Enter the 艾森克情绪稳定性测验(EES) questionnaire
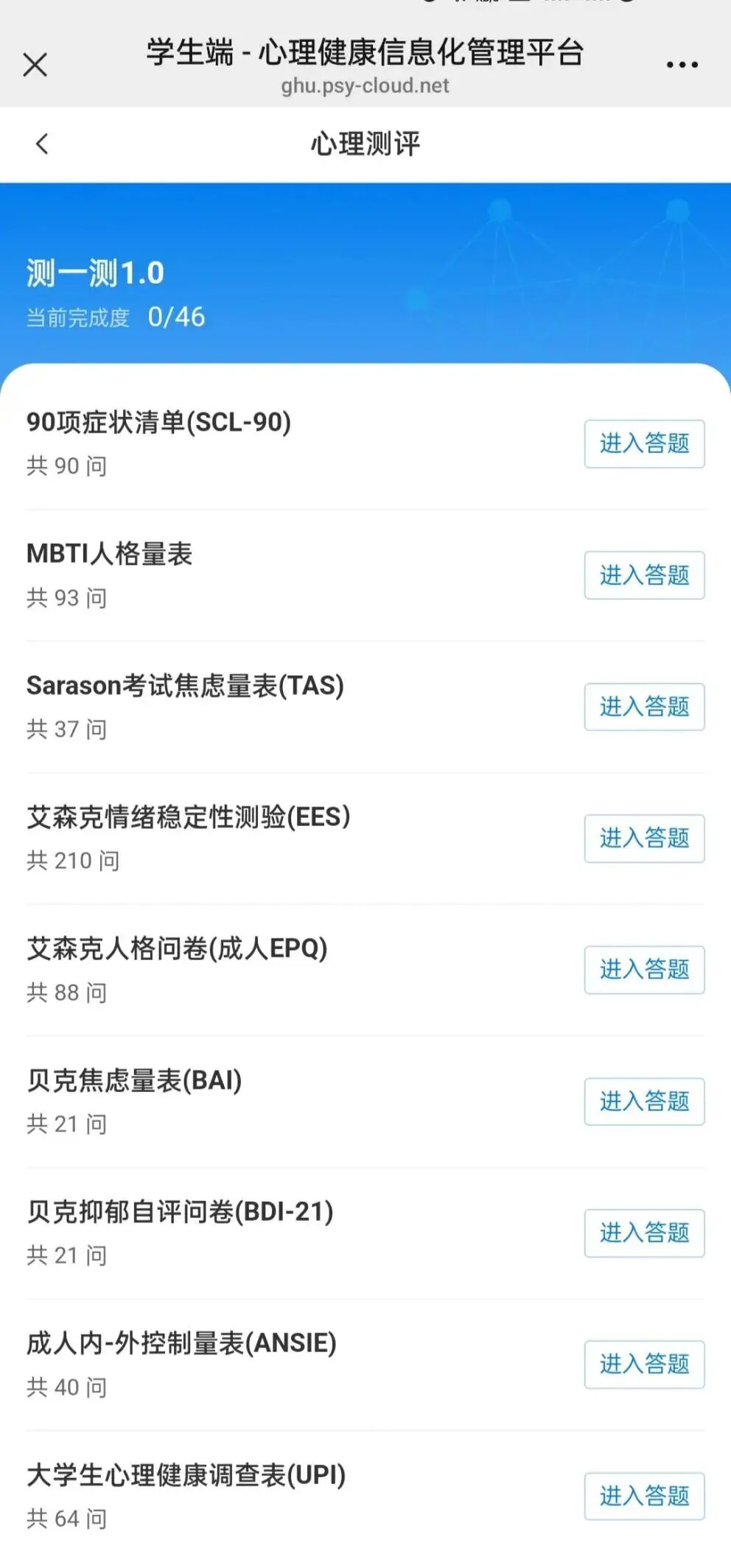 [644, 838]
